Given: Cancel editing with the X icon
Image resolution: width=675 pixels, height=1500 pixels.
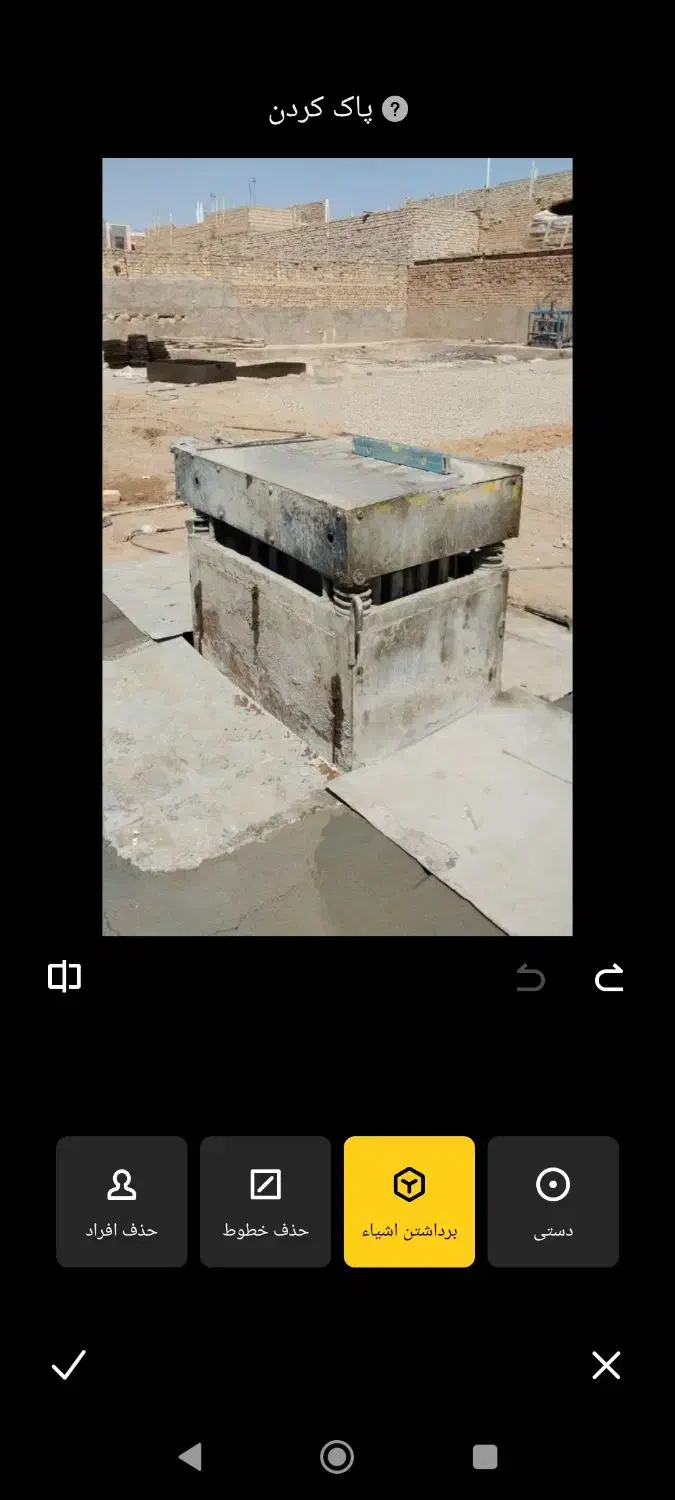Looking at the screenshot, I should click(606, 1365).
